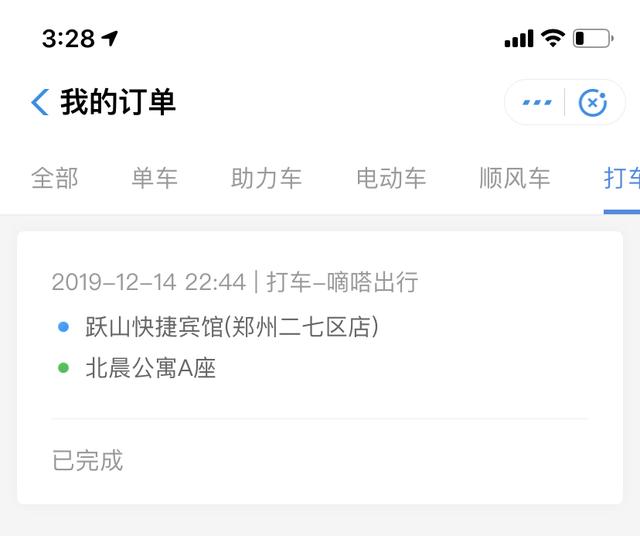Open the mini program more-options menu
Image resolution: width=640 pixels, height=536 pixels.
(537, 102)
